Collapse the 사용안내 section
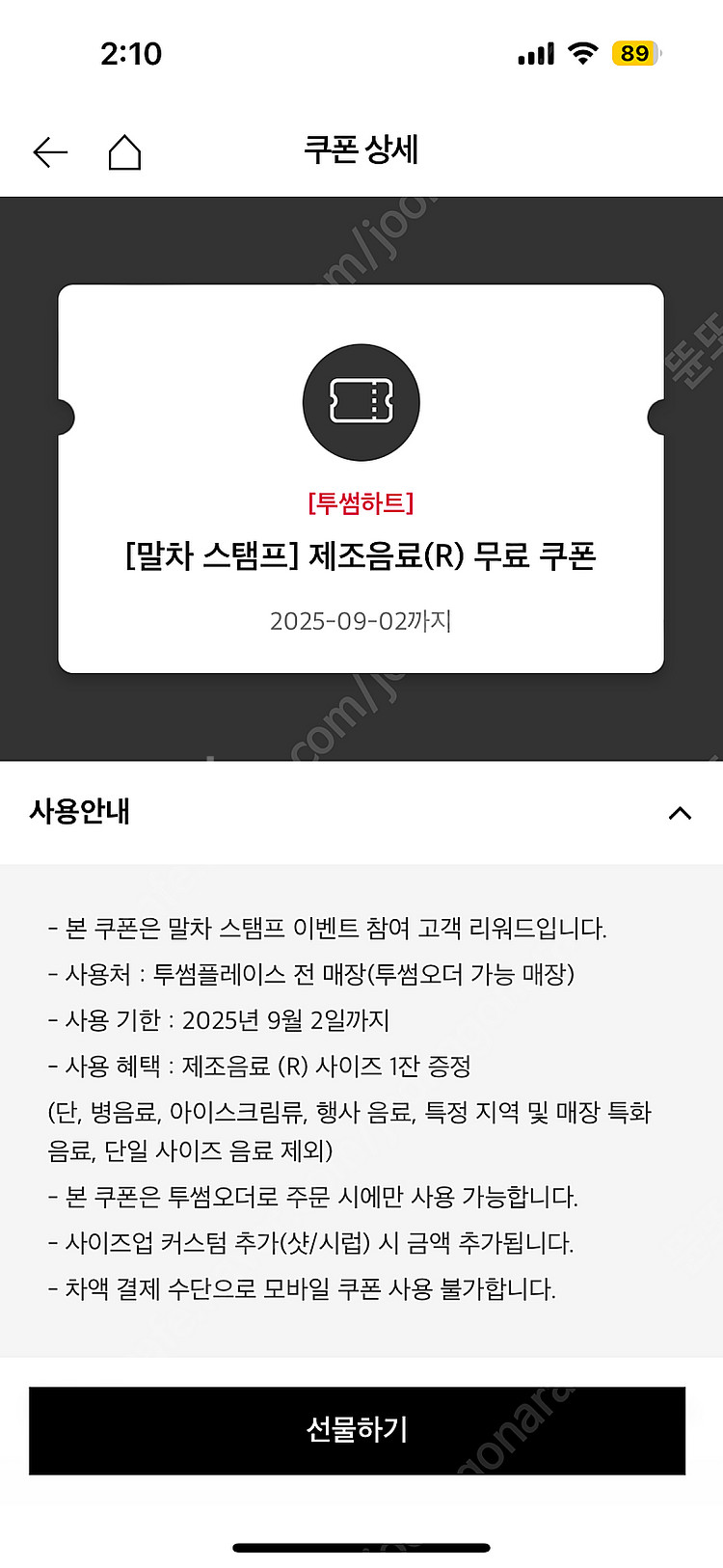Screen dimensions: 723x1568 pos(680,813)
